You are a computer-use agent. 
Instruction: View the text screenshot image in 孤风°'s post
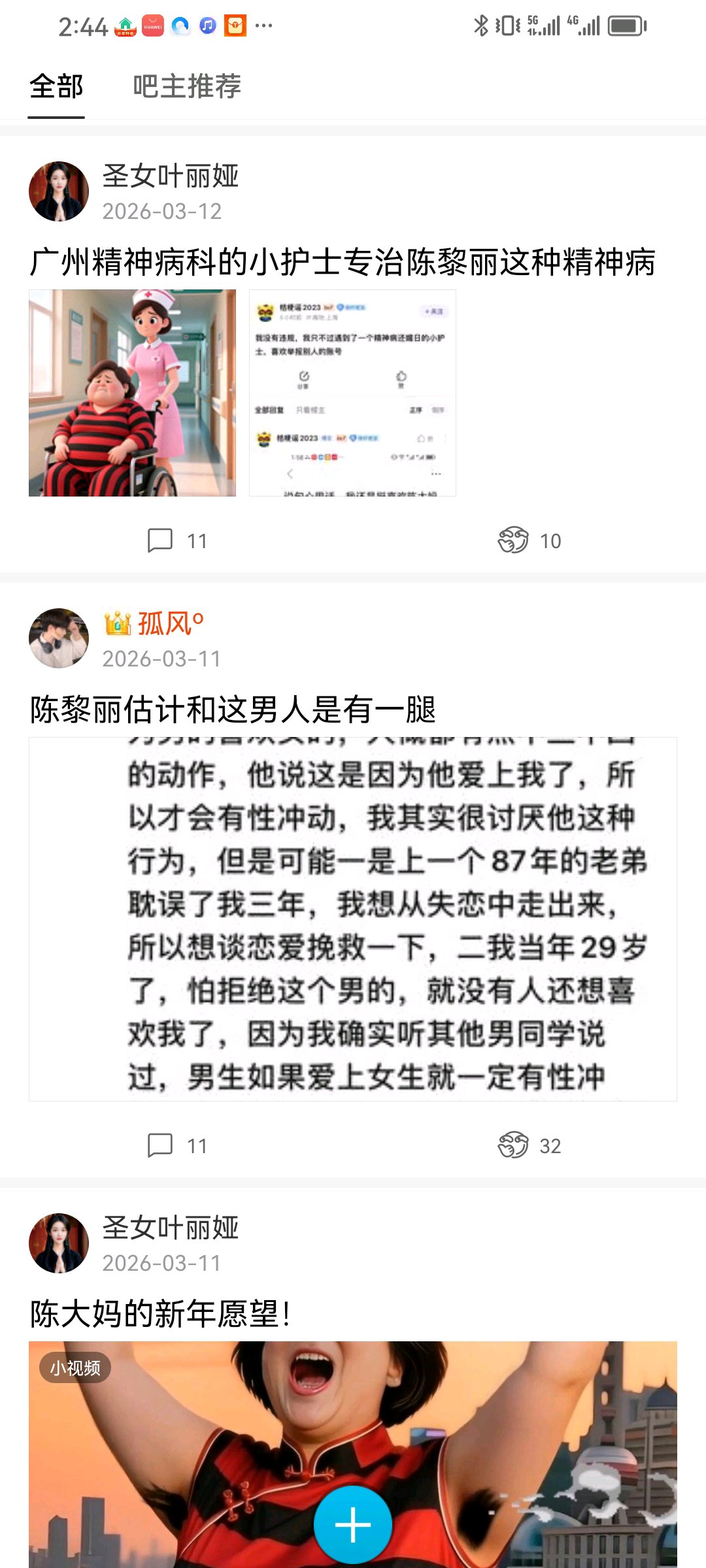tap(353, 919)
